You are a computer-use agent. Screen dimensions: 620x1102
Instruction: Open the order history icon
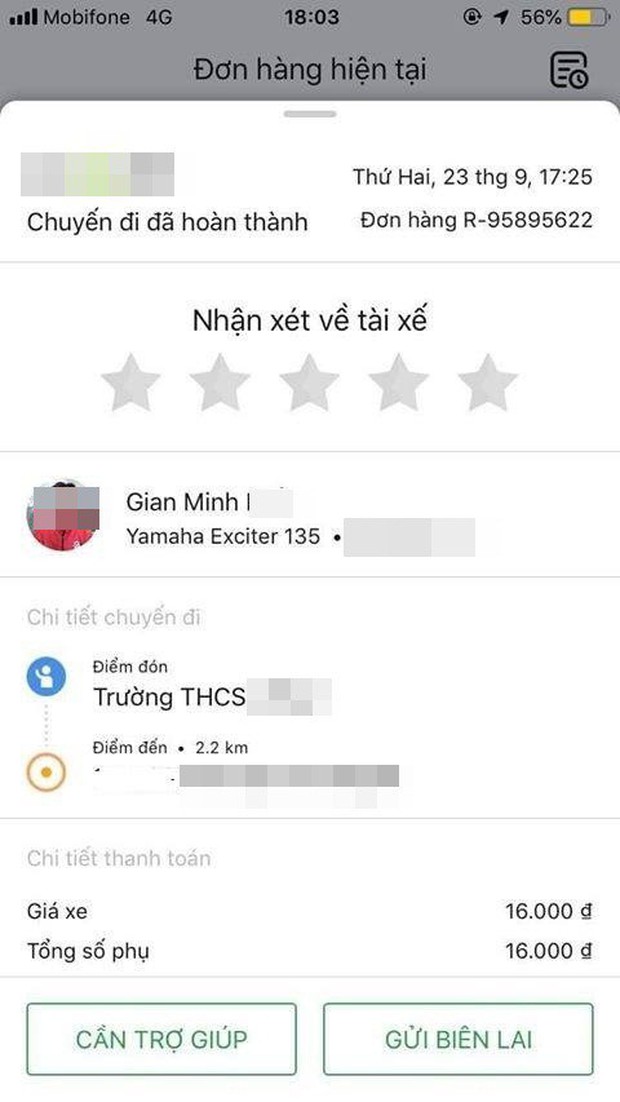(569, 70)
